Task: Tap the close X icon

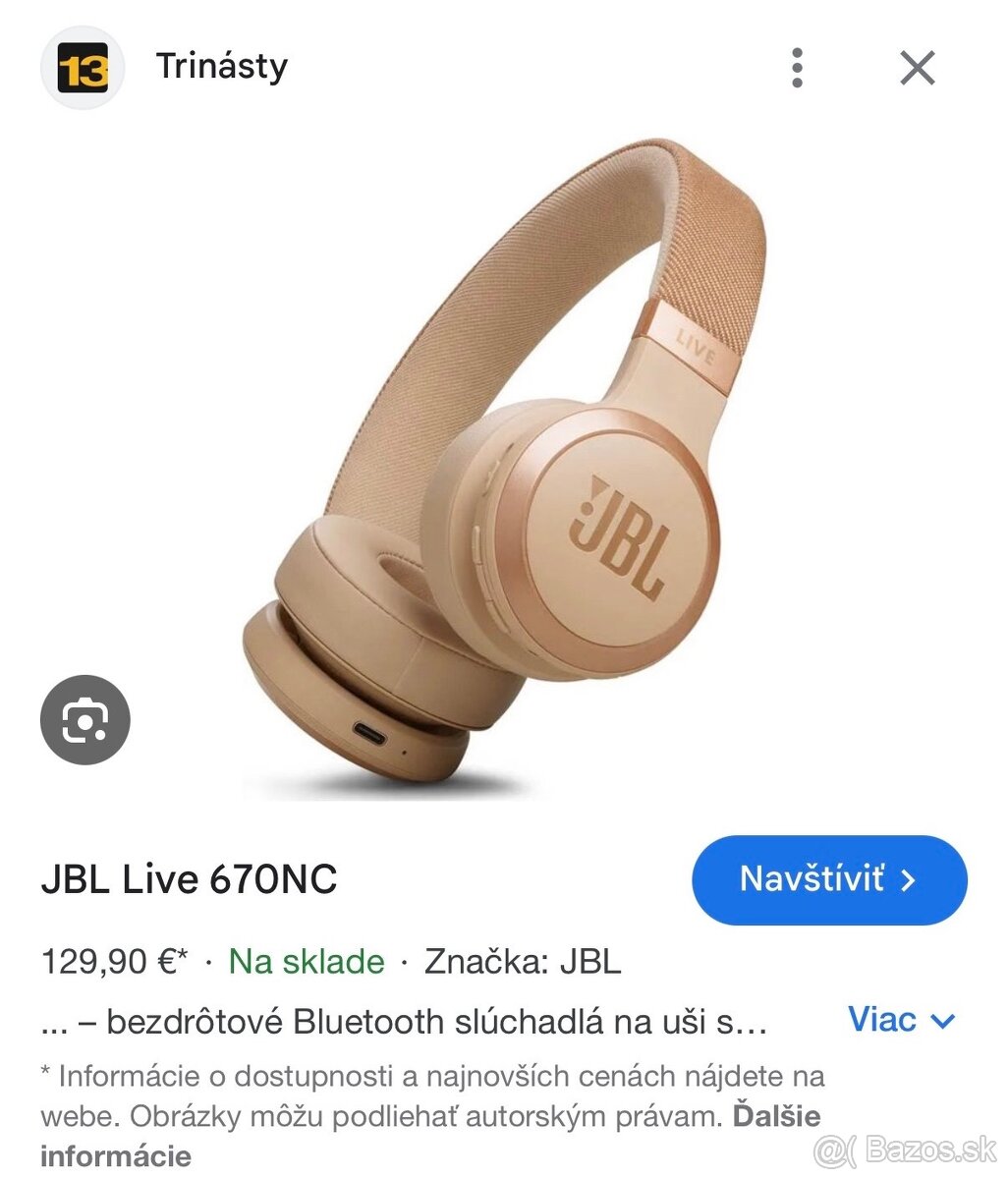Action: click(x=917, y=67)
